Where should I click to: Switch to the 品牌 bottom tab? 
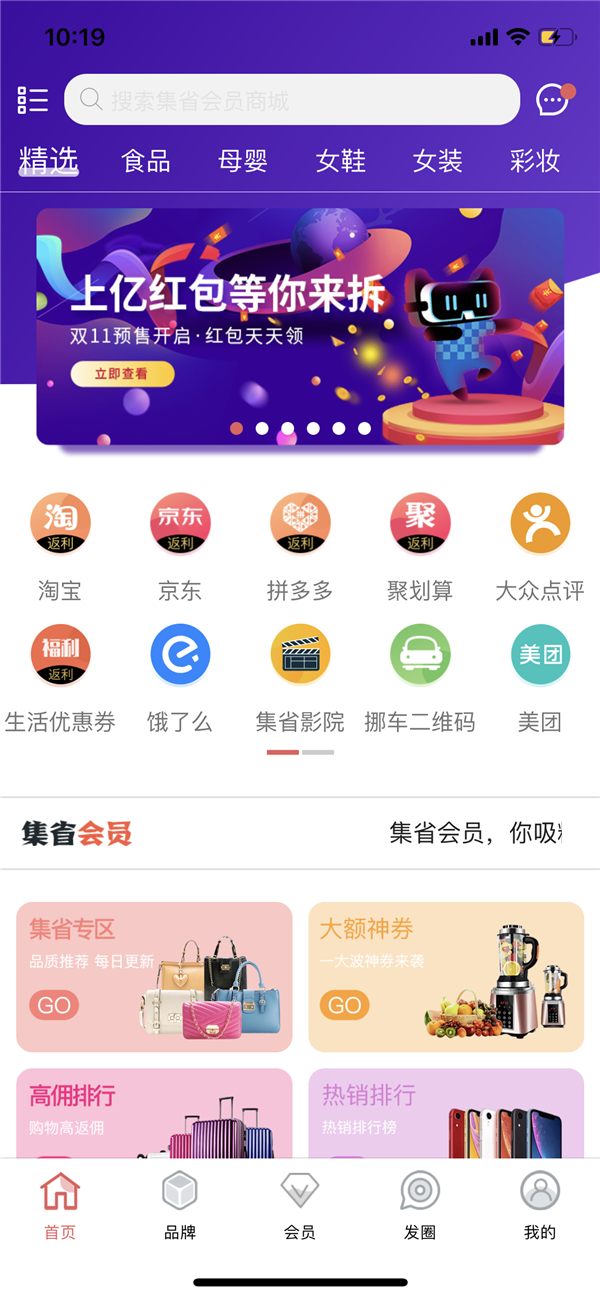click(x=180, y=1205)
